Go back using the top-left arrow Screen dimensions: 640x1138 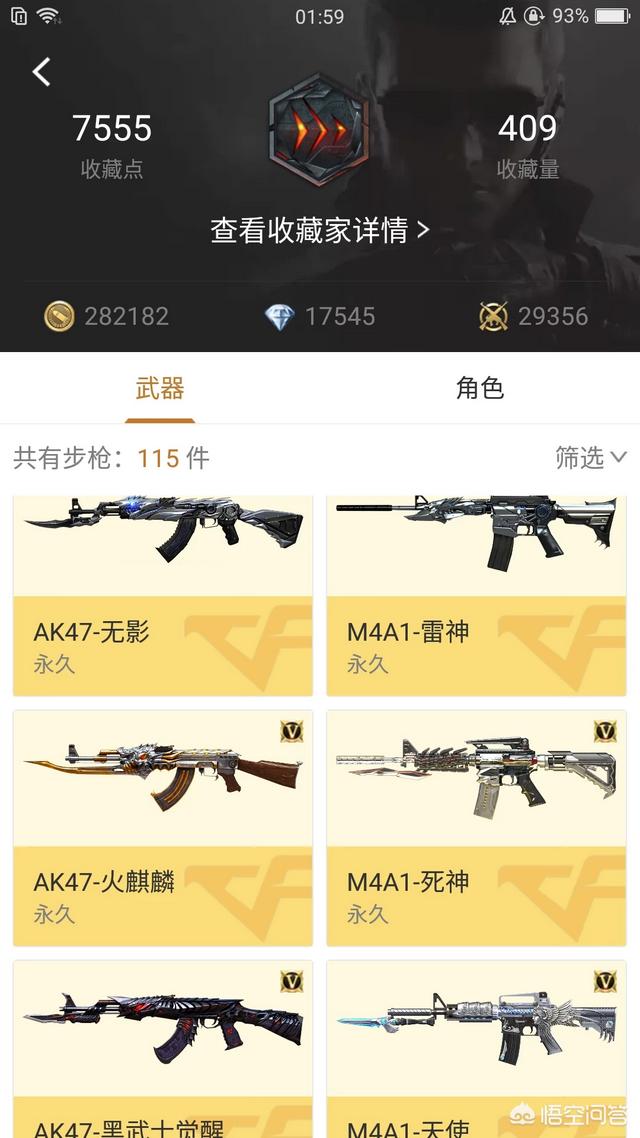pos(41,72)
